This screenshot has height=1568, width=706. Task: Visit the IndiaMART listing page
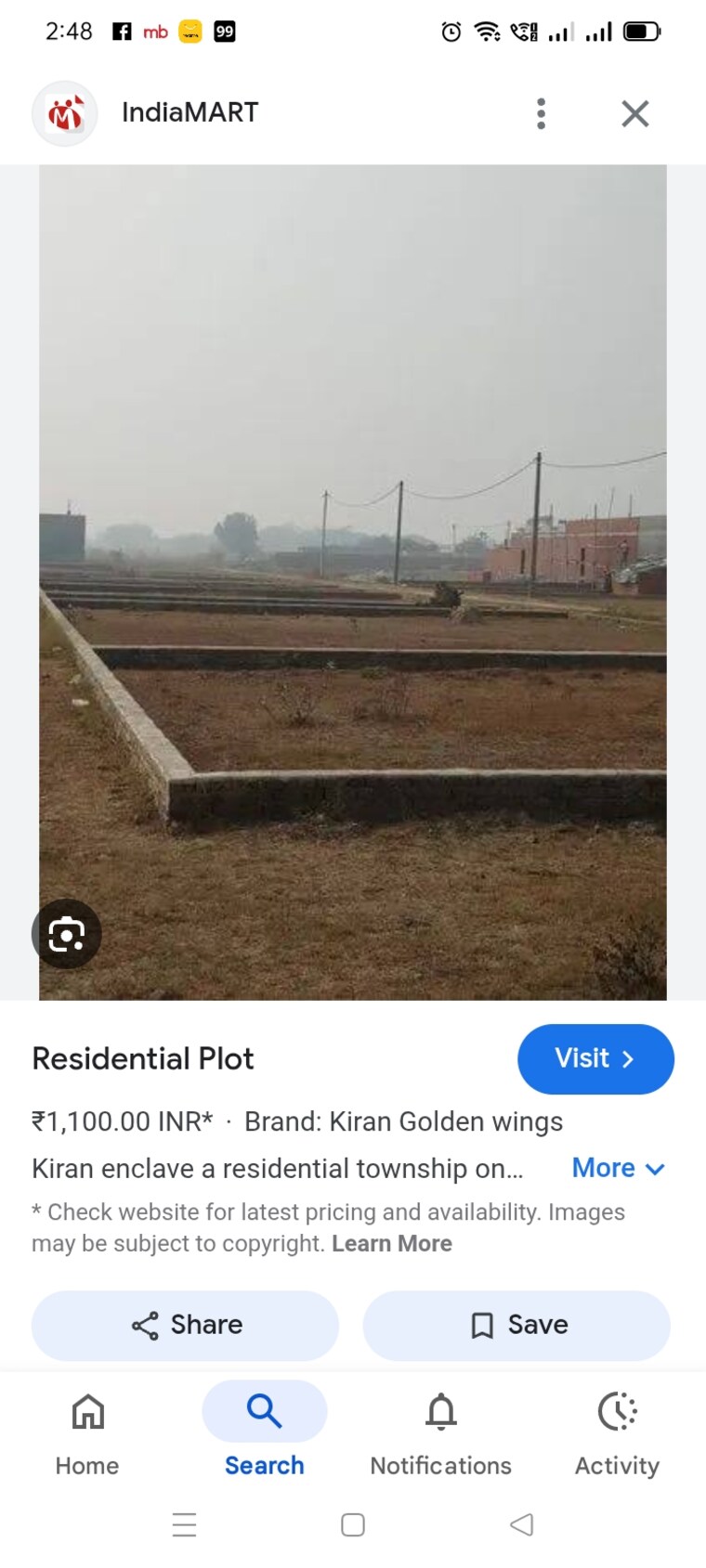click(x=595, y=1058)
